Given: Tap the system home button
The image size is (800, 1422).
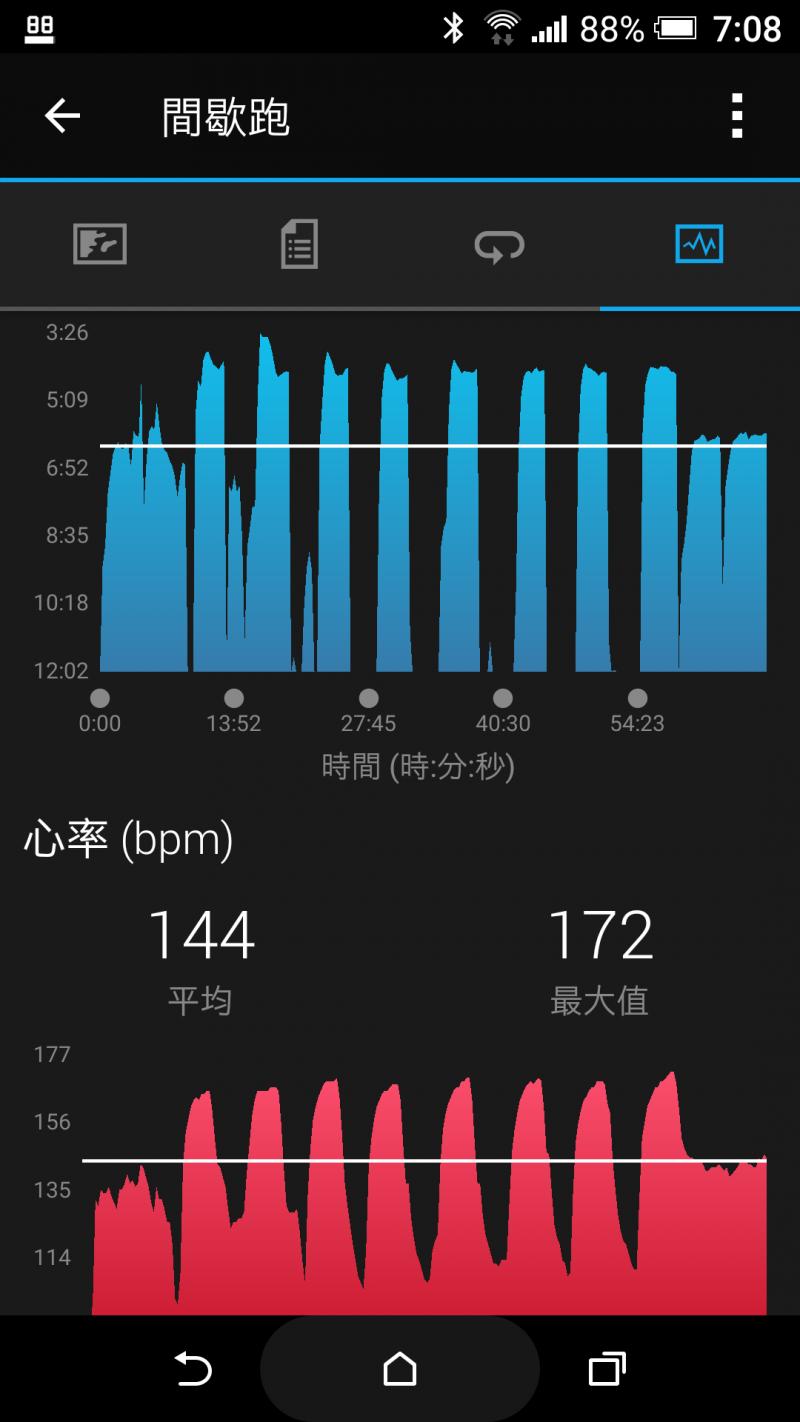Looking at the screenshot, I should [400, 1369].
